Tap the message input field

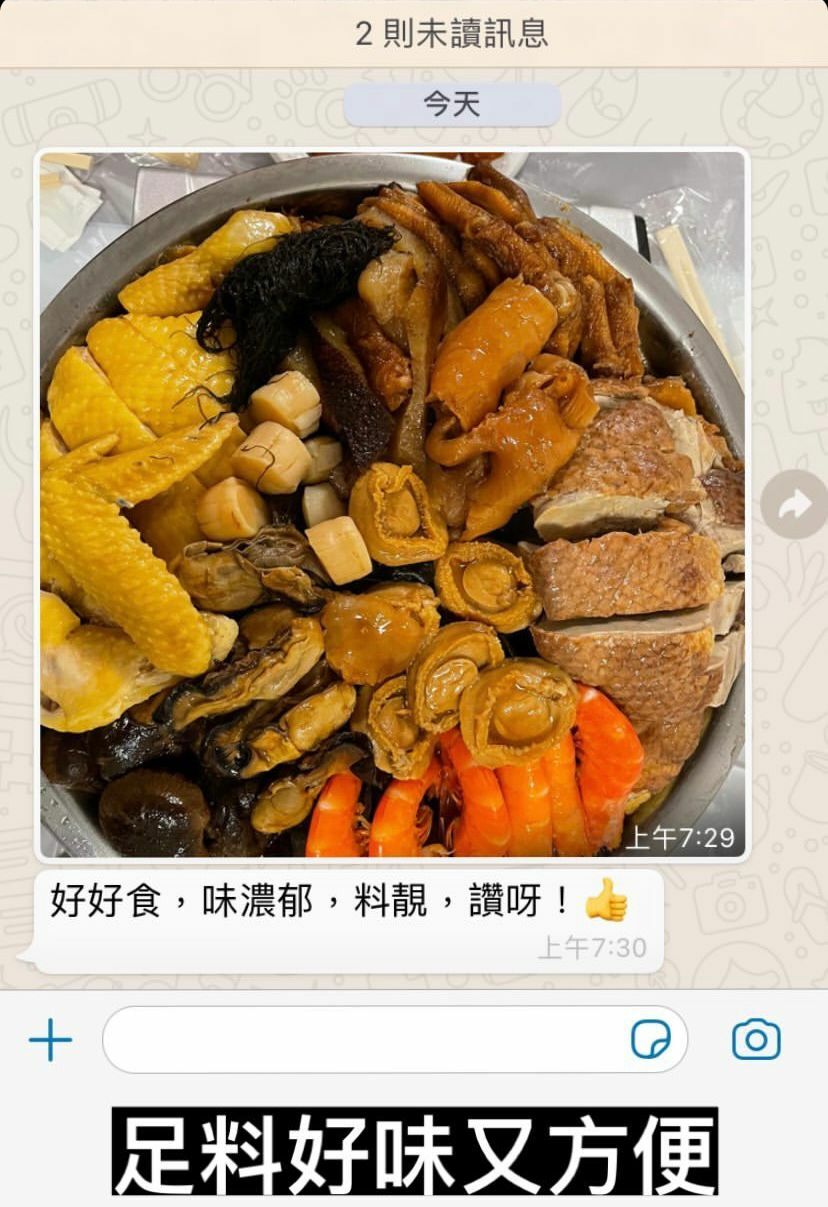click(x=395, y=1040)
